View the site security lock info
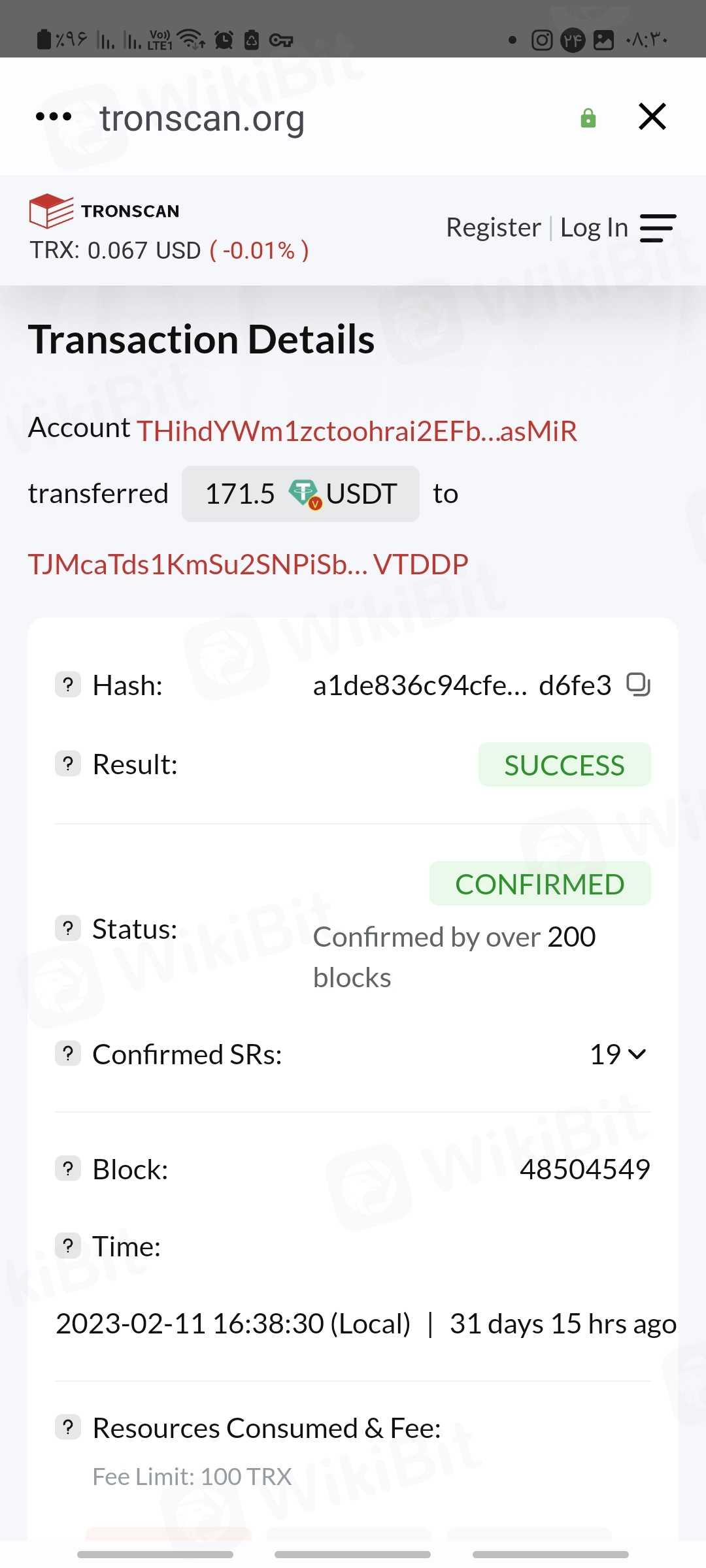This screenshot has height=1568, width=706. tap(588, 118)
